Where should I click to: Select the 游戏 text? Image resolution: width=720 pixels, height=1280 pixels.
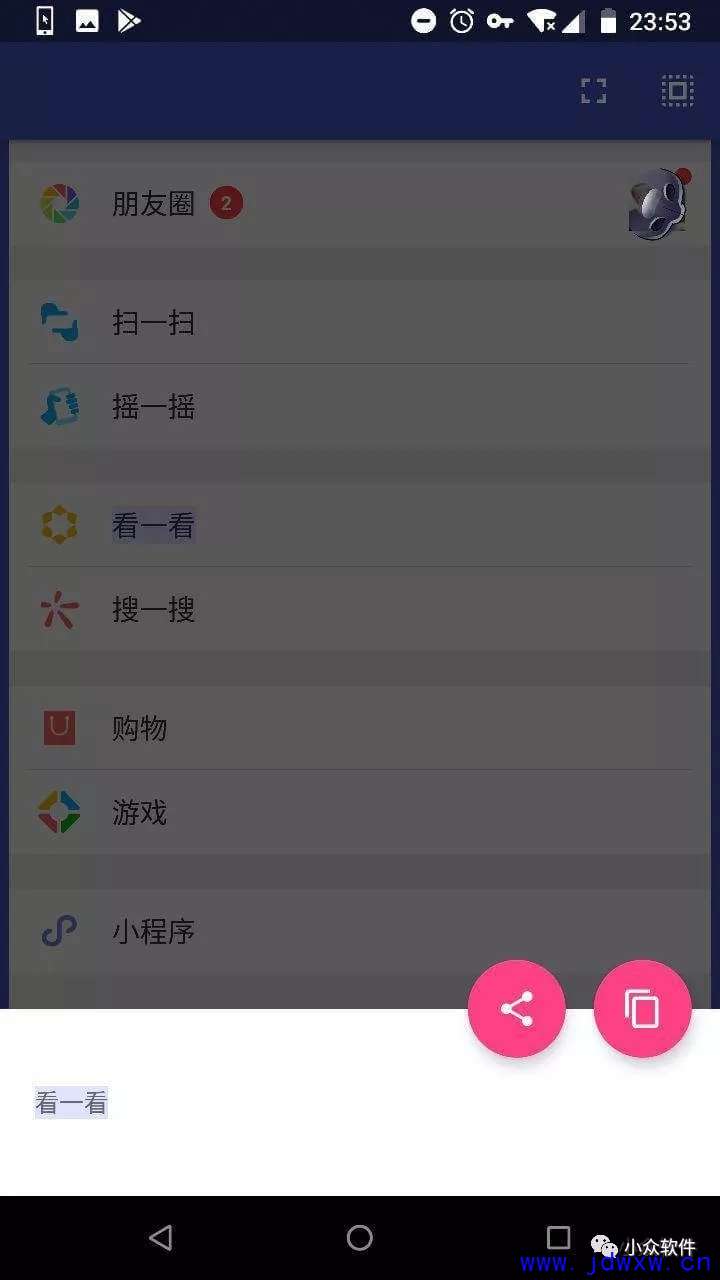139,812
